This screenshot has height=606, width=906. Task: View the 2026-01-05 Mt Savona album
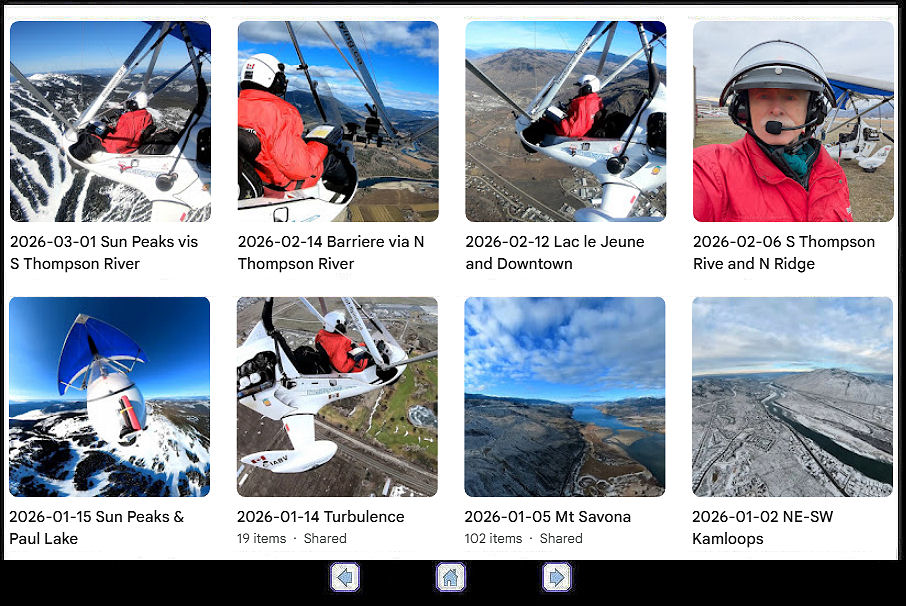(565, 397)
